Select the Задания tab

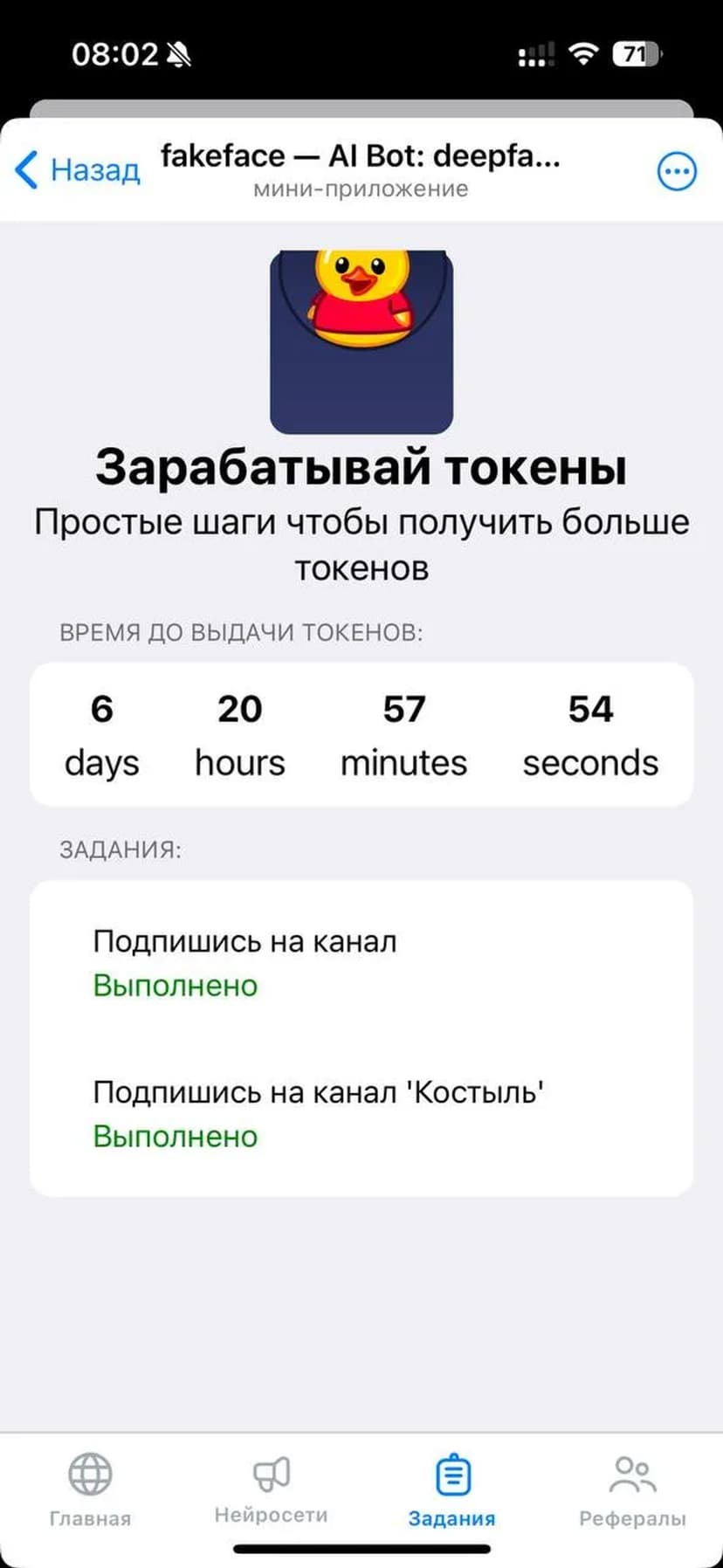(451, 1489)
